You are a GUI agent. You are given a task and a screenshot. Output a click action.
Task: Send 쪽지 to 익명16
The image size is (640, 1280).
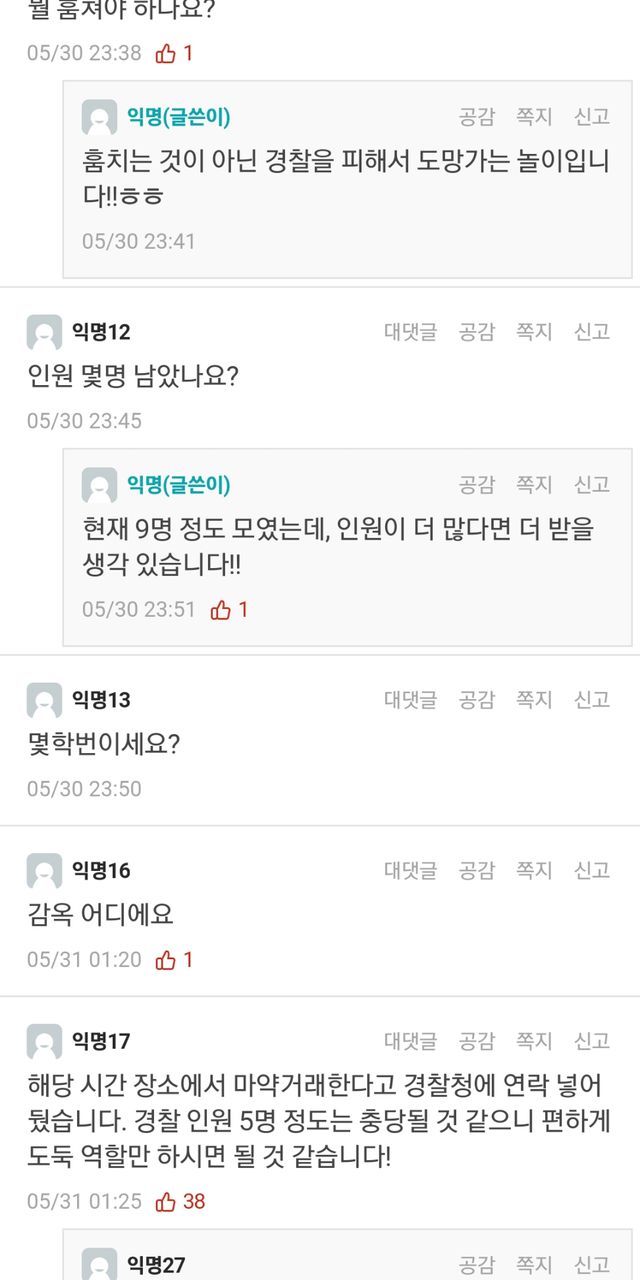[x=534, y=871]
